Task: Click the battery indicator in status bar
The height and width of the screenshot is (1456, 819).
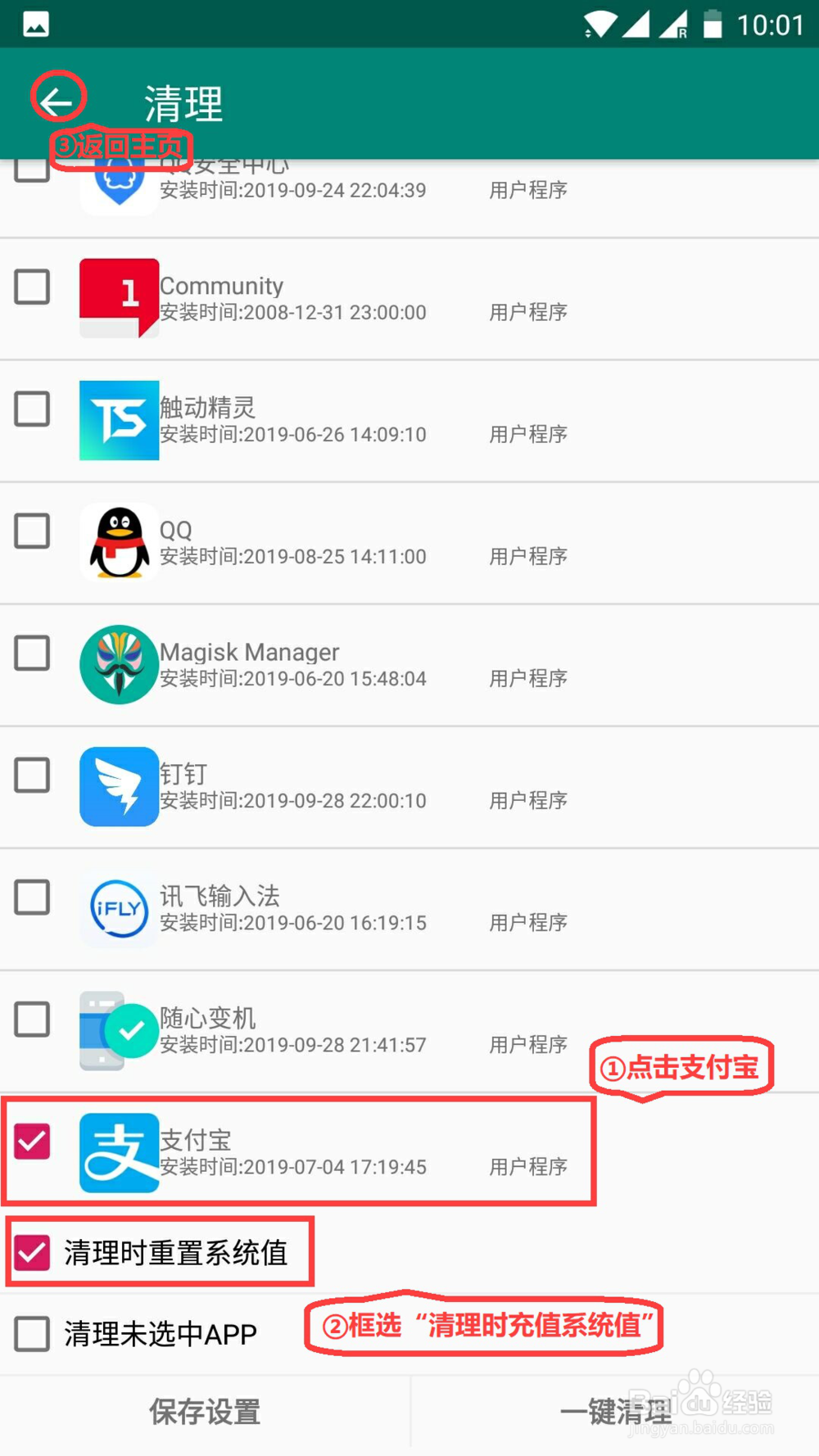Action: tap(712, 25)
